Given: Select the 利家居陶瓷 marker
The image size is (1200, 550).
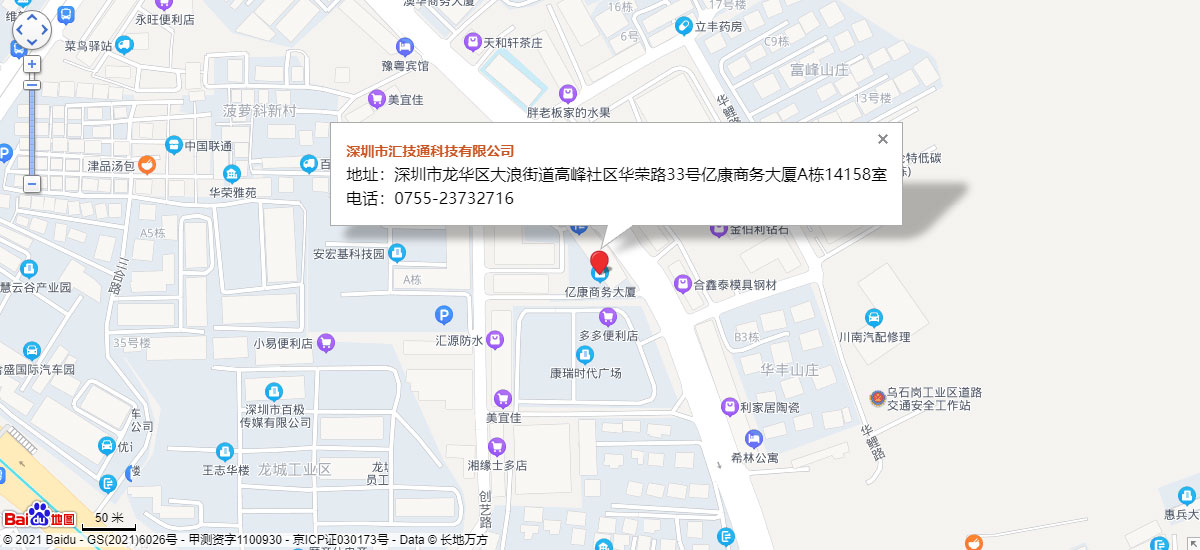Looking at the screenshot, I should [x=729, y=407].
